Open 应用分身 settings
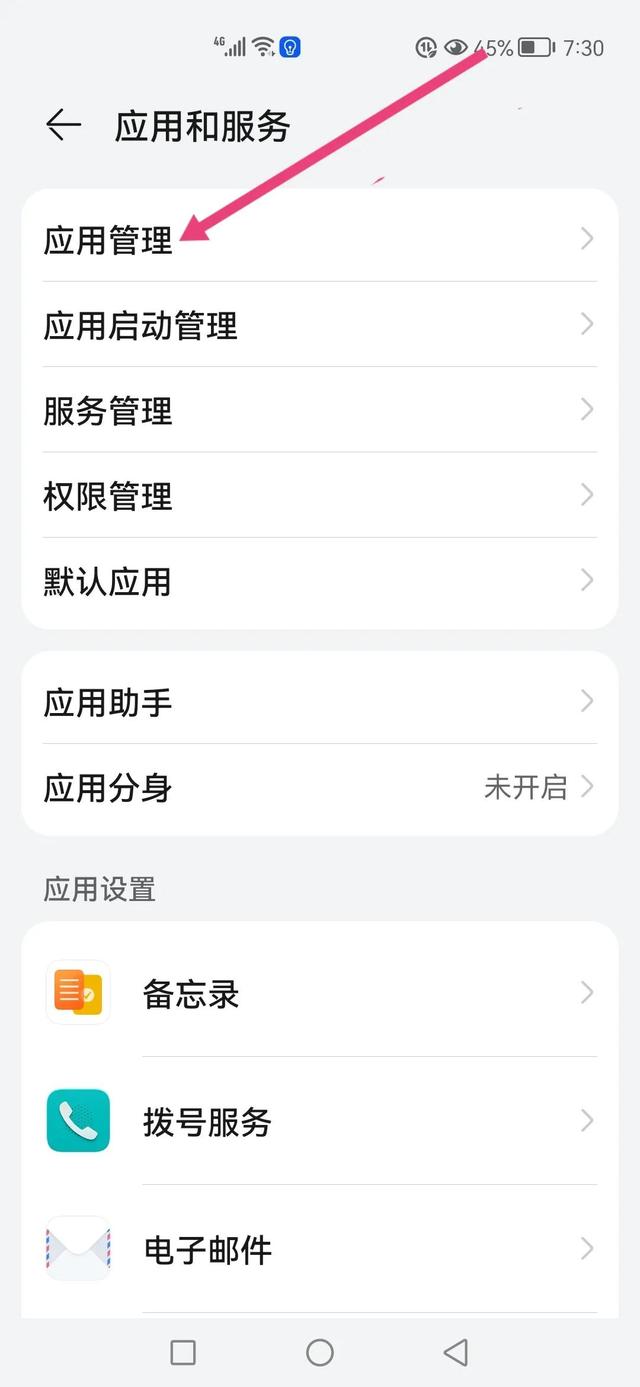The image size is (640, 1387). tap(320, 788)
